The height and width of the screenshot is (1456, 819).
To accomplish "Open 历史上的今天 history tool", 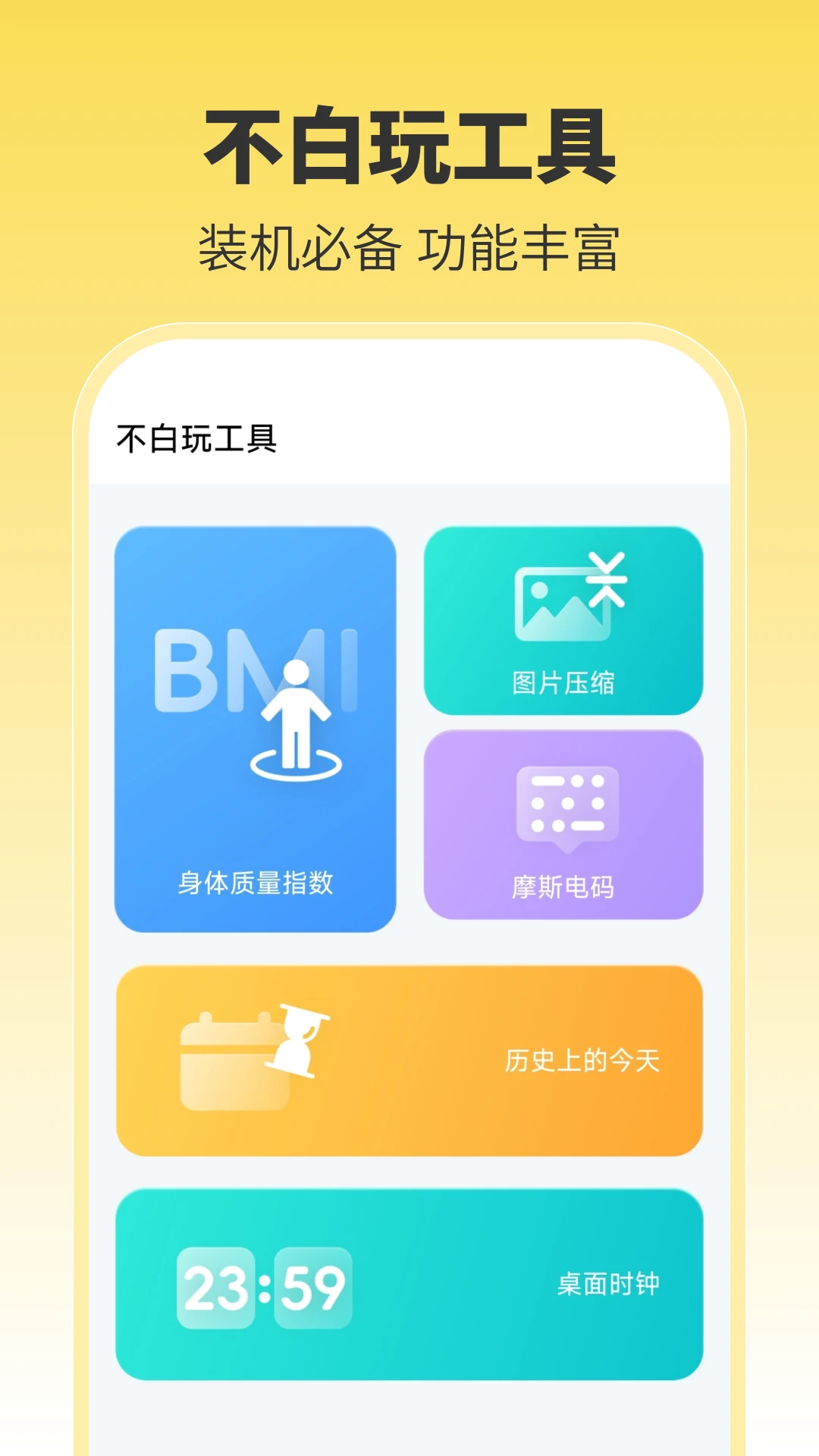I will click(409, 1062).
